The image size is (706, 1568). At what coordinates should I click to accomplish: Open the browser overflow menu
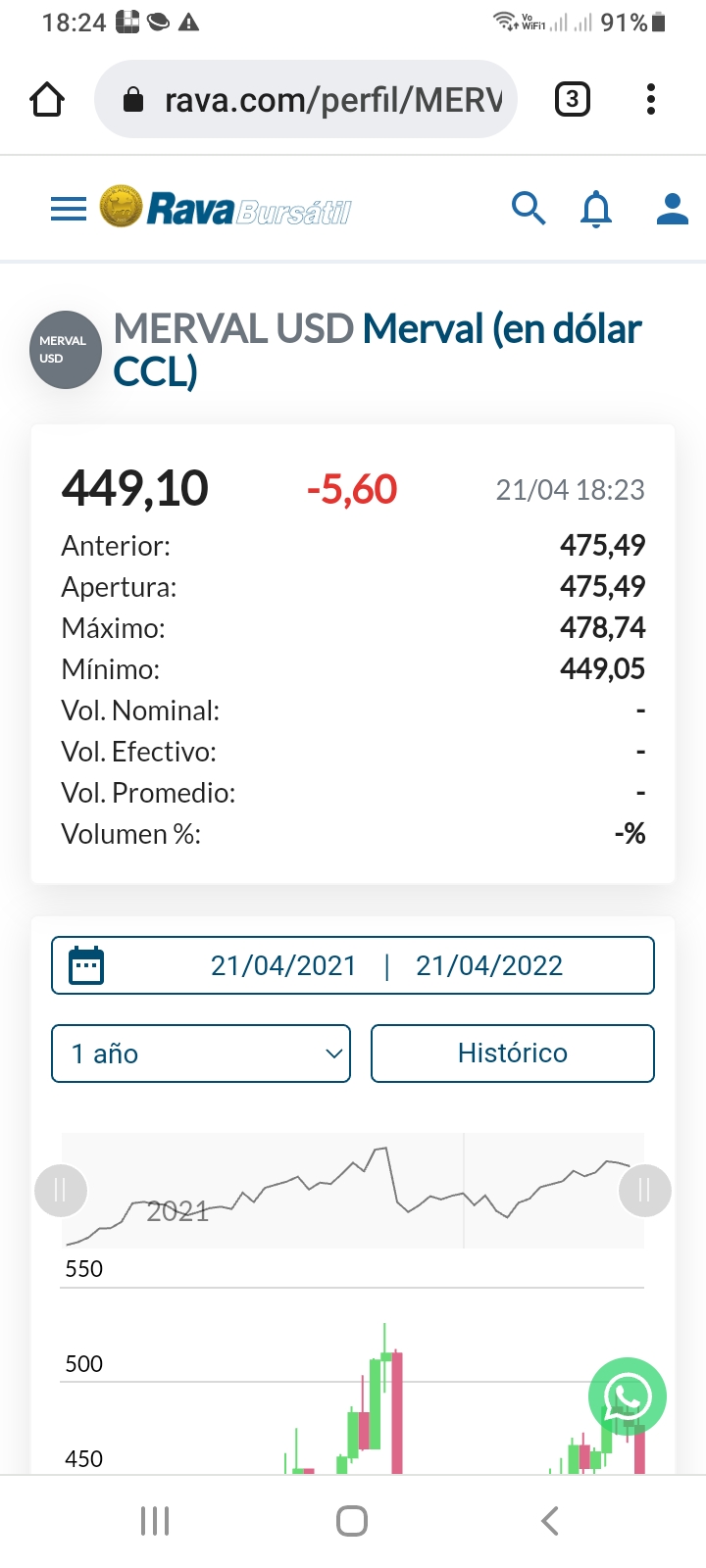[651, 100]
